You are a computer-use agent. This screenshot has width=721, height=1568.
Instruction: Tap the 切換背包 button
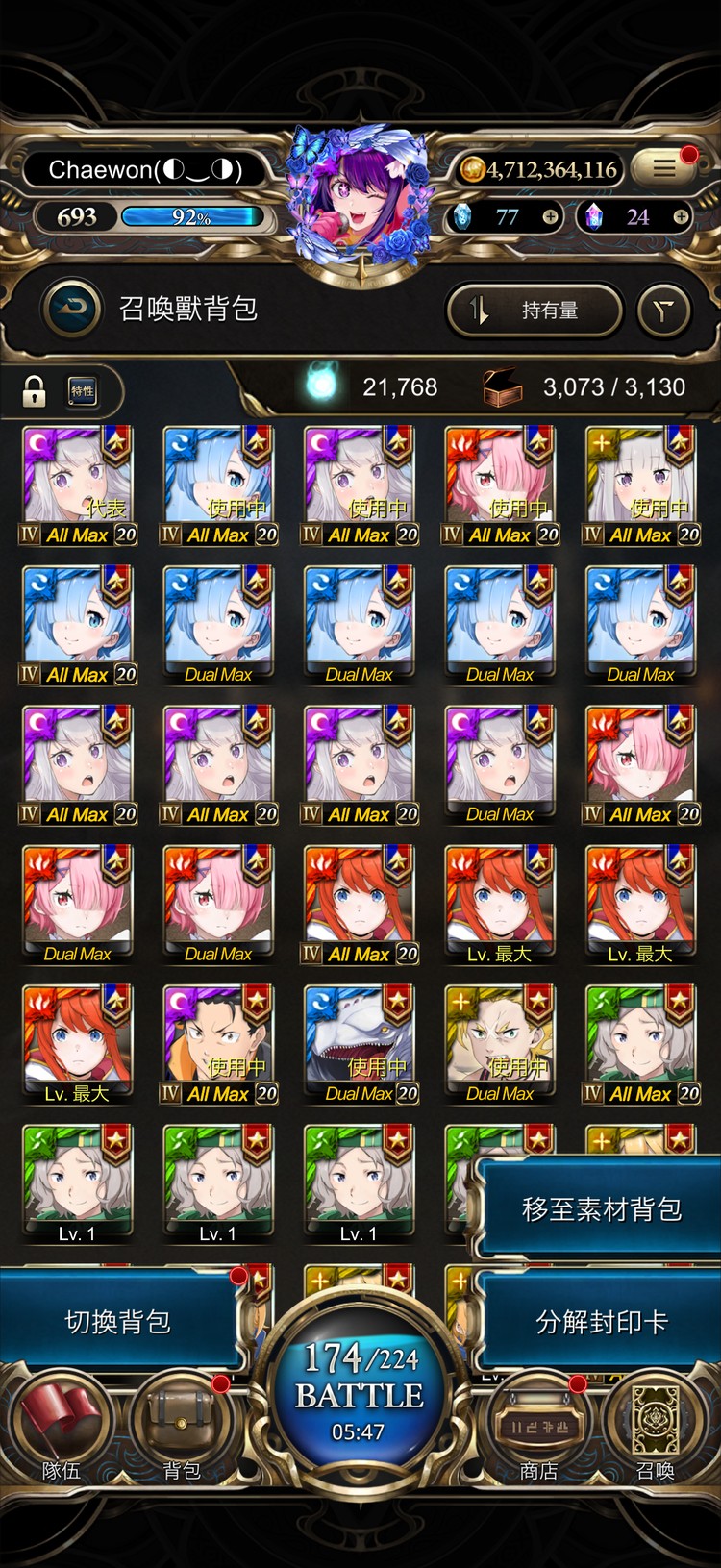[x=117, y=1322]
